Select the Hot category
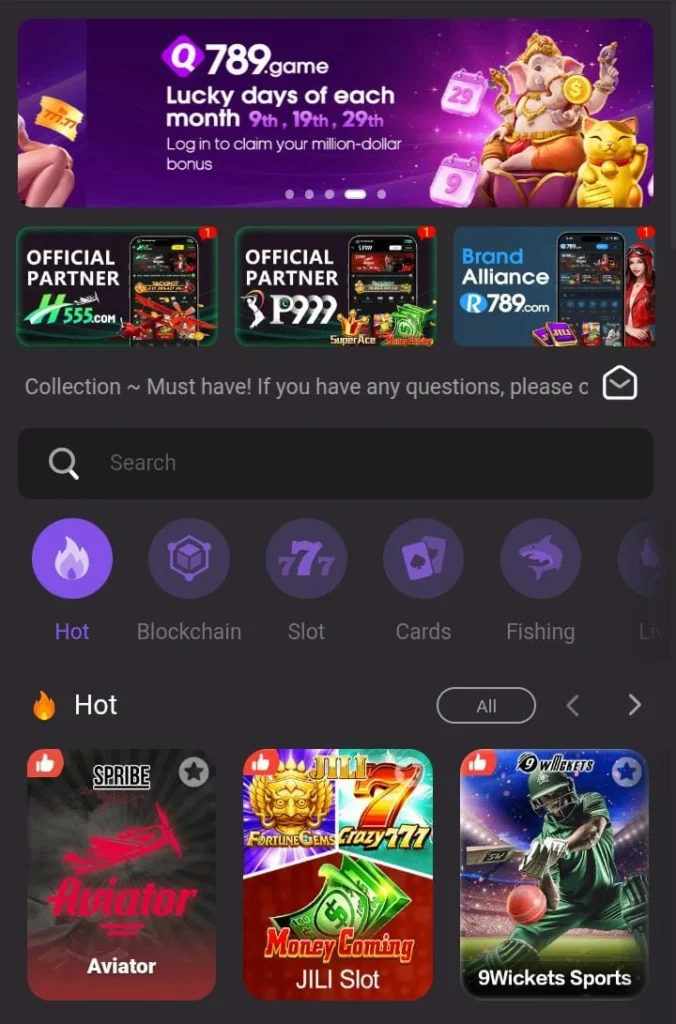 72,559
